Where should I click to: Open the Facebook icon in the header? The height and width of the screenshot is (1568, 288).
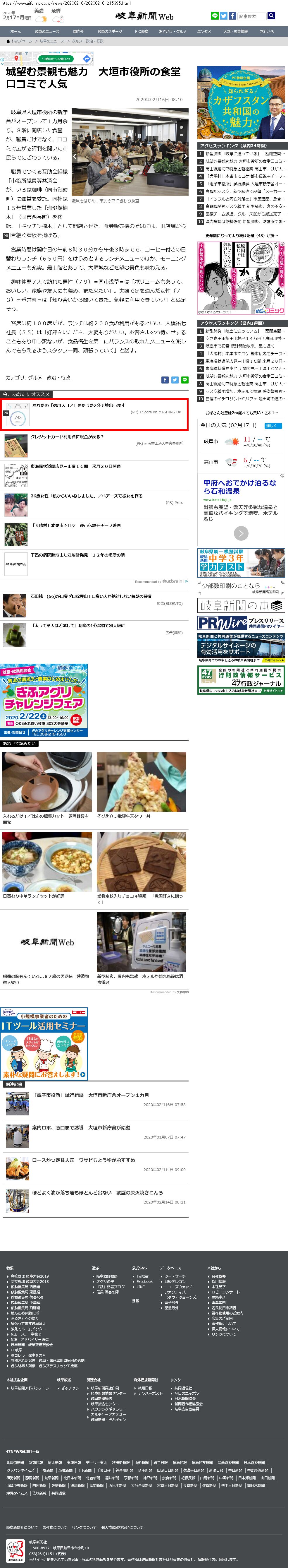coord(232,16)
